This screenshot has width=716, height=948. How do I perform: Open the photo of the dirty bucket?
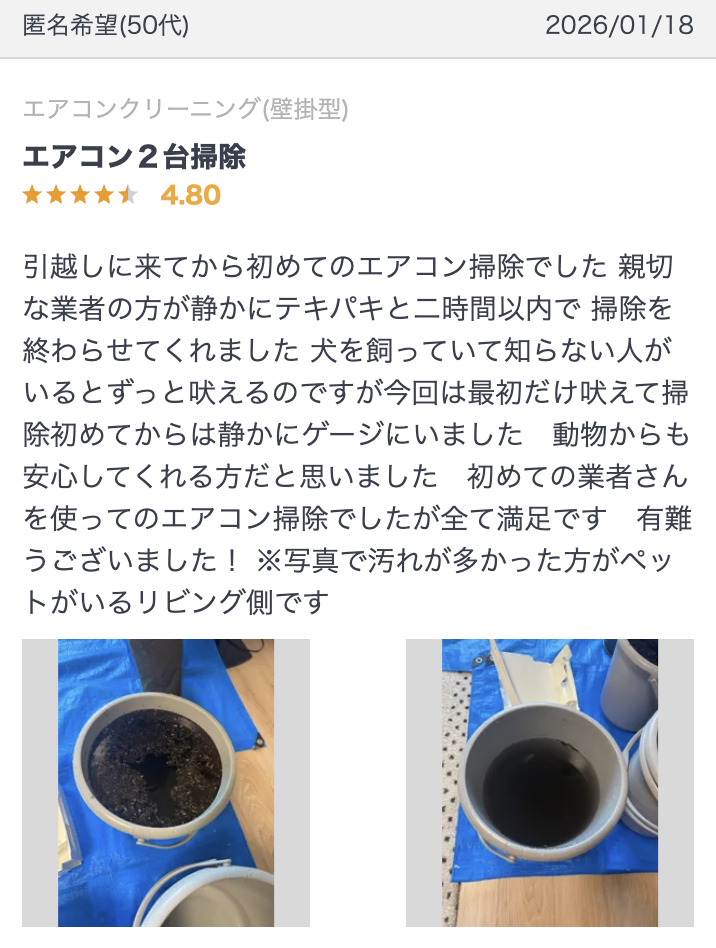(166, 782)
